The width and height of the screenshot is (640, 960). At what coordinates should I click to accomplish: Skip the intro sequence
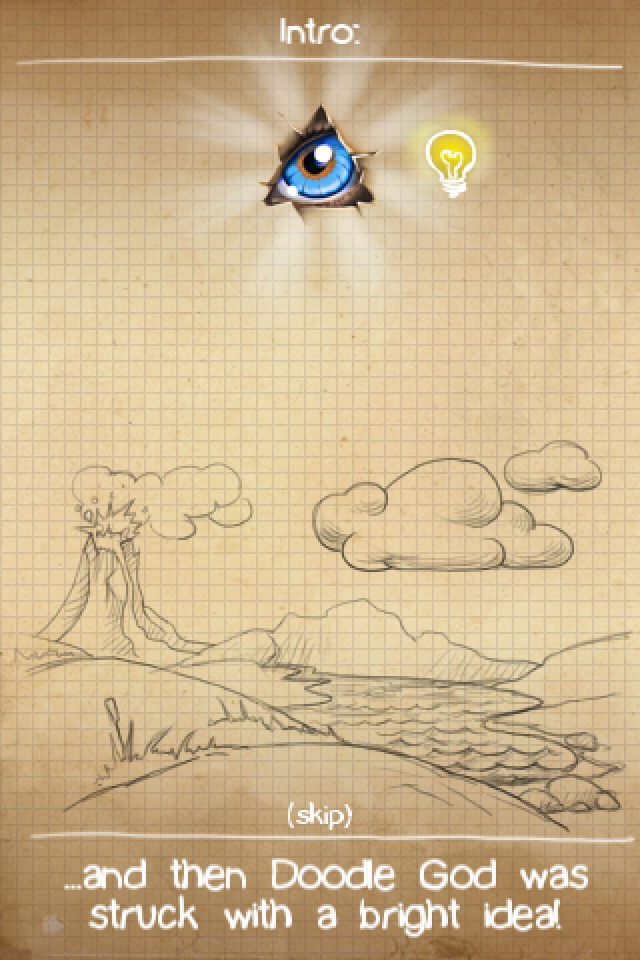click(319, 817)
